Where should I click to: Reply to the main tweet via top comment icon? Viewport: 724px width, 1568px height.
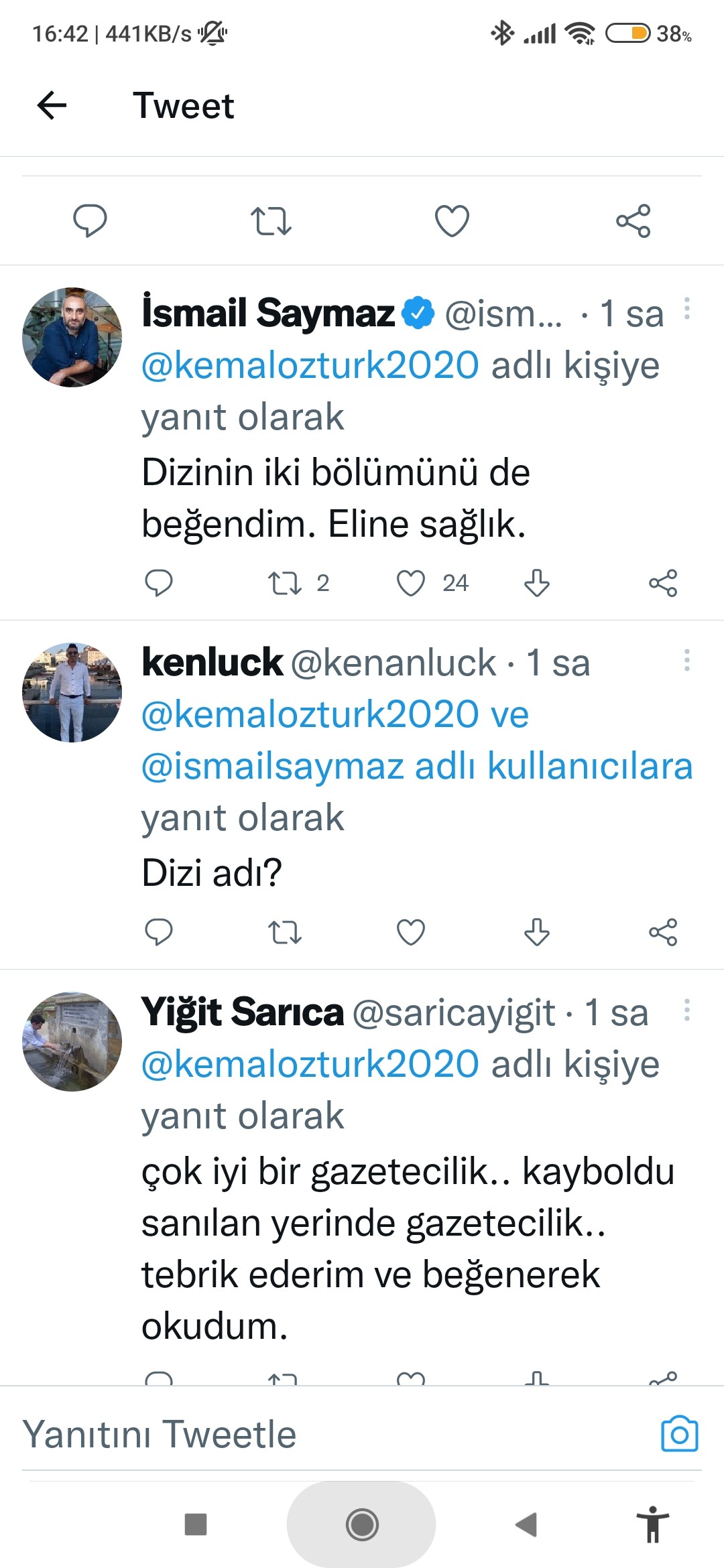(90, 220)
